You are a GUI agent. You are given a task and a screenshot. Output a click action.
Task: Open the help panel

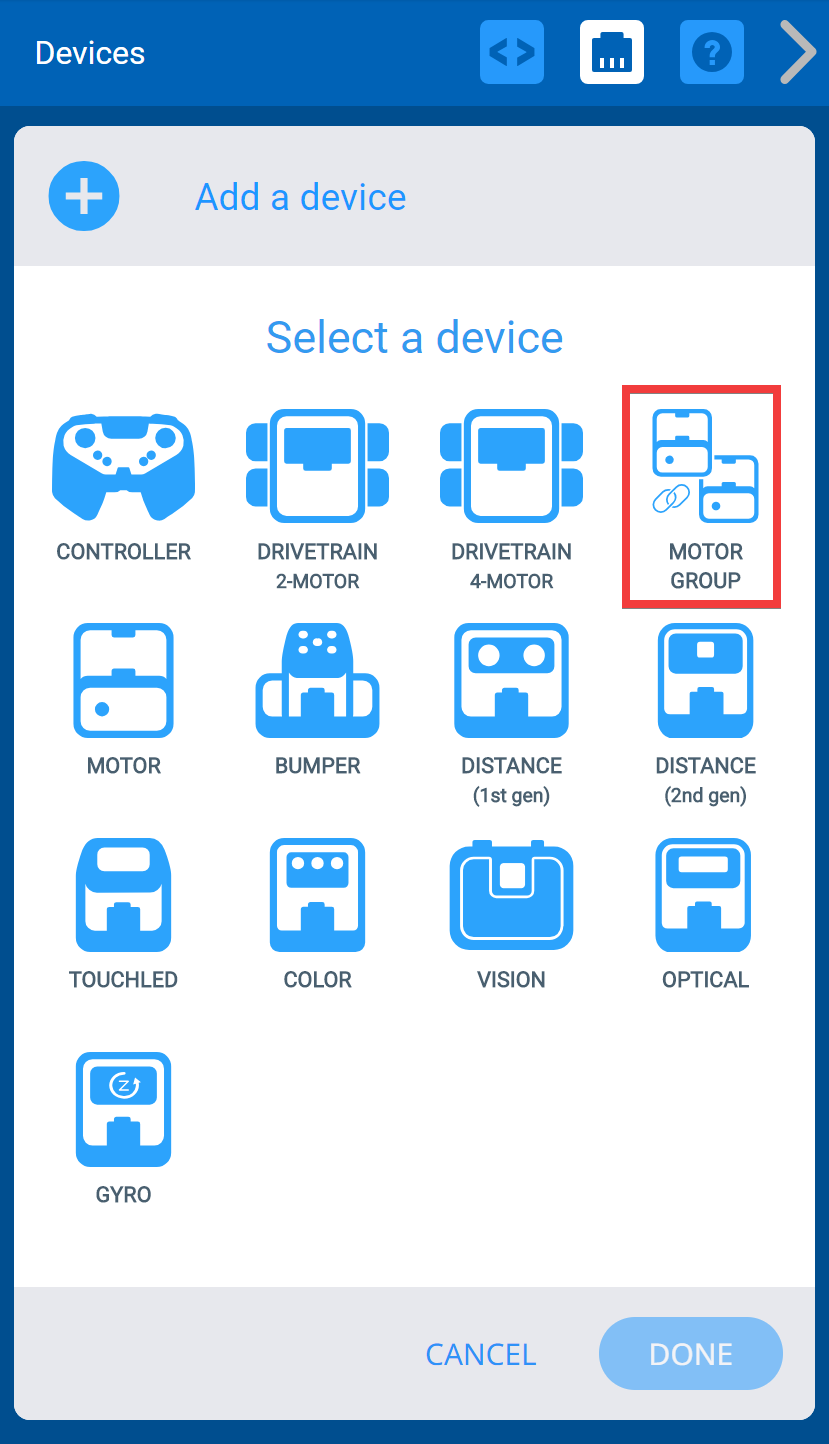click(711, 52)
